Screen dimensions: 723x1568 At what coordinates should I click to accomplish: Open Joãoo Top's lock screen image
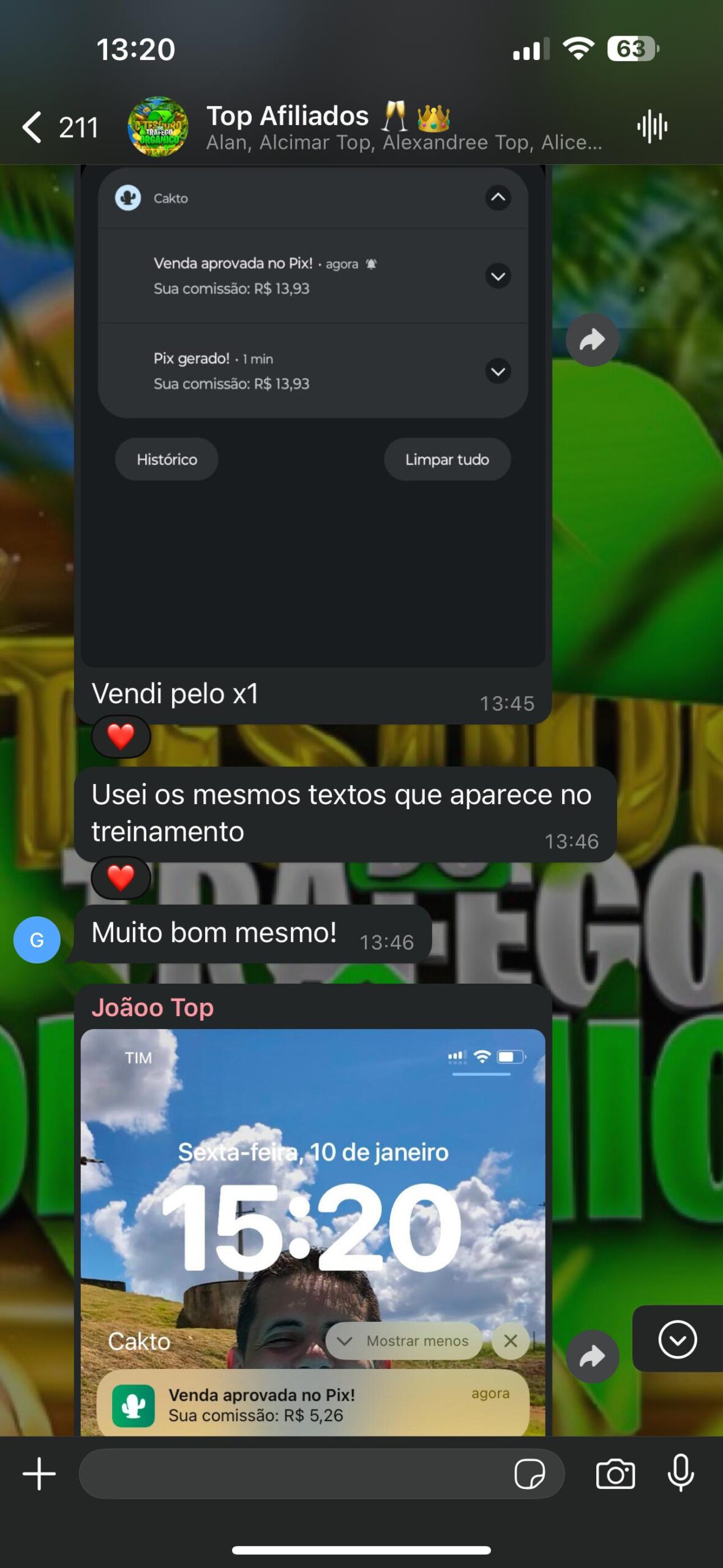click(x=312, y=1225)
